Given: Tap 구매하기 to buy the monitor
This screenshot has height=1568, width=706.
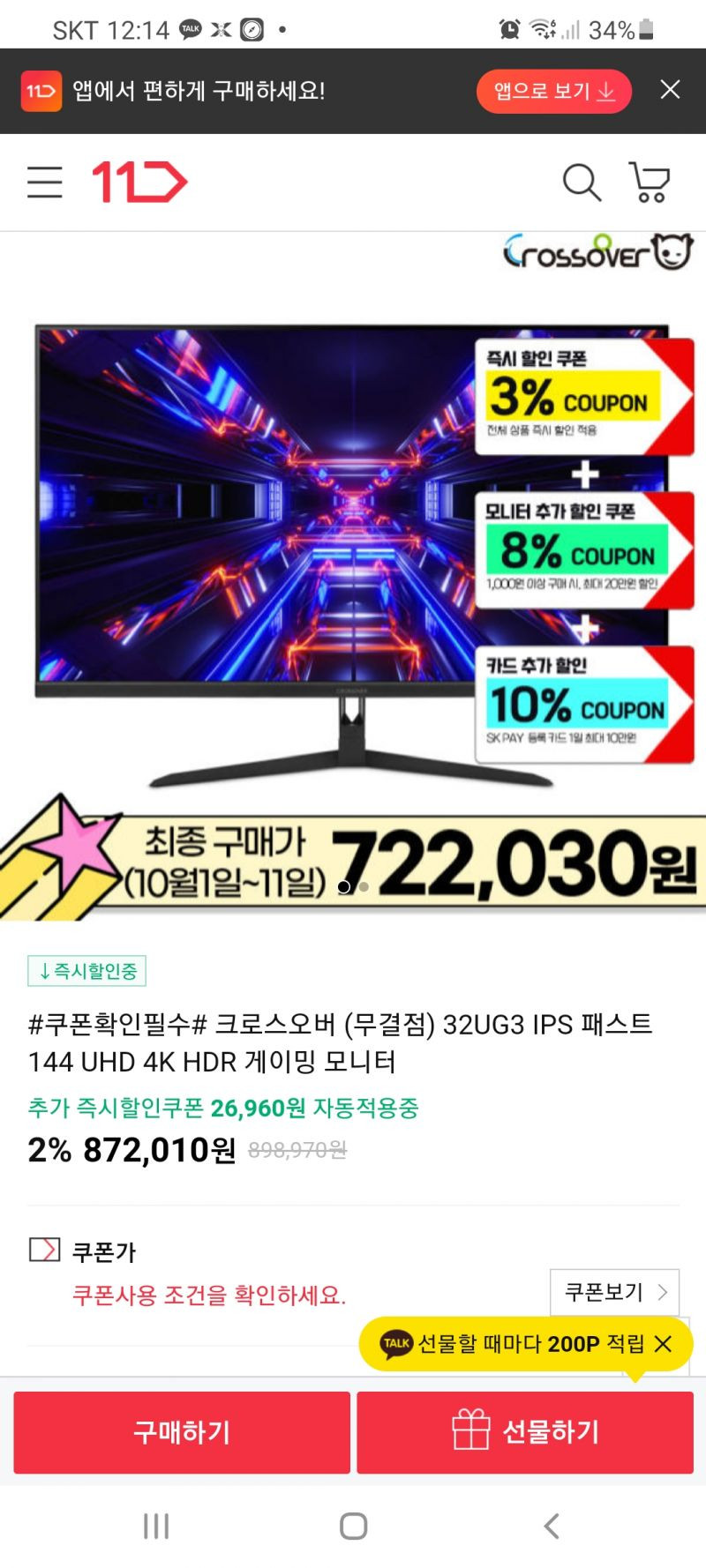Looking at the screenshot, I should (x=182, y=1432).
